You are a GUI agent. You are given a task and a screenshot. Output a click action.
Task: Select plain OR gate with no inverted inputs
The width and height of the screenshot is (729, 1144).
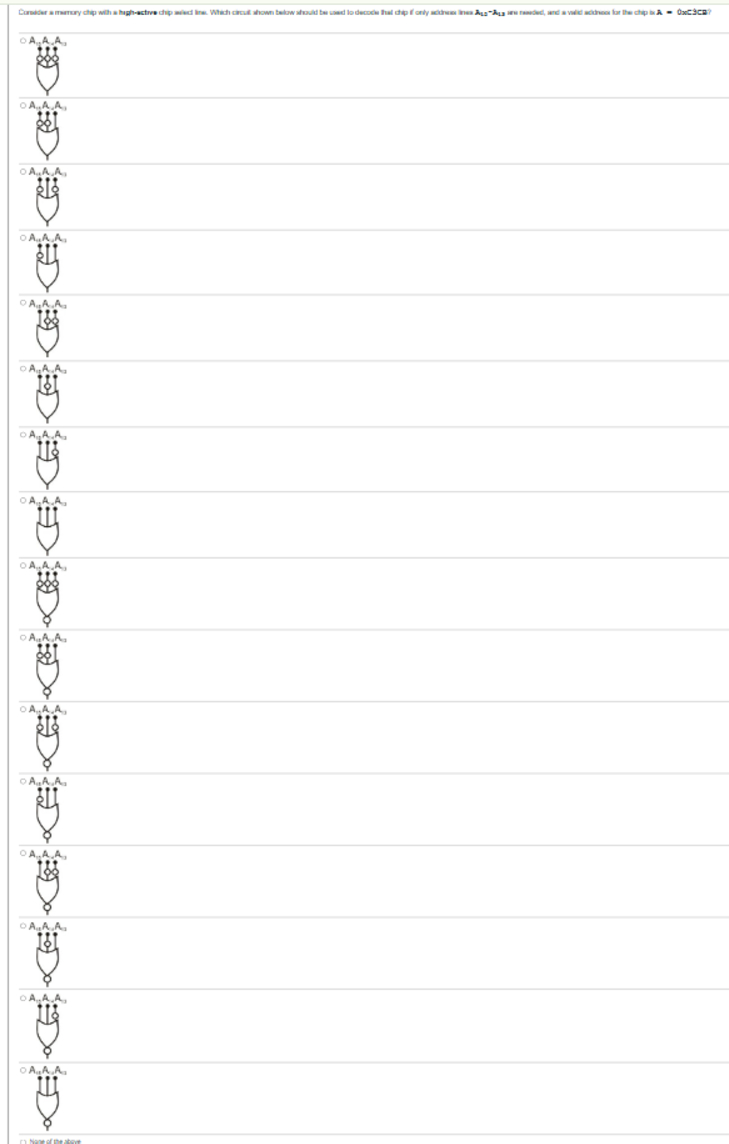click(21, 499)
